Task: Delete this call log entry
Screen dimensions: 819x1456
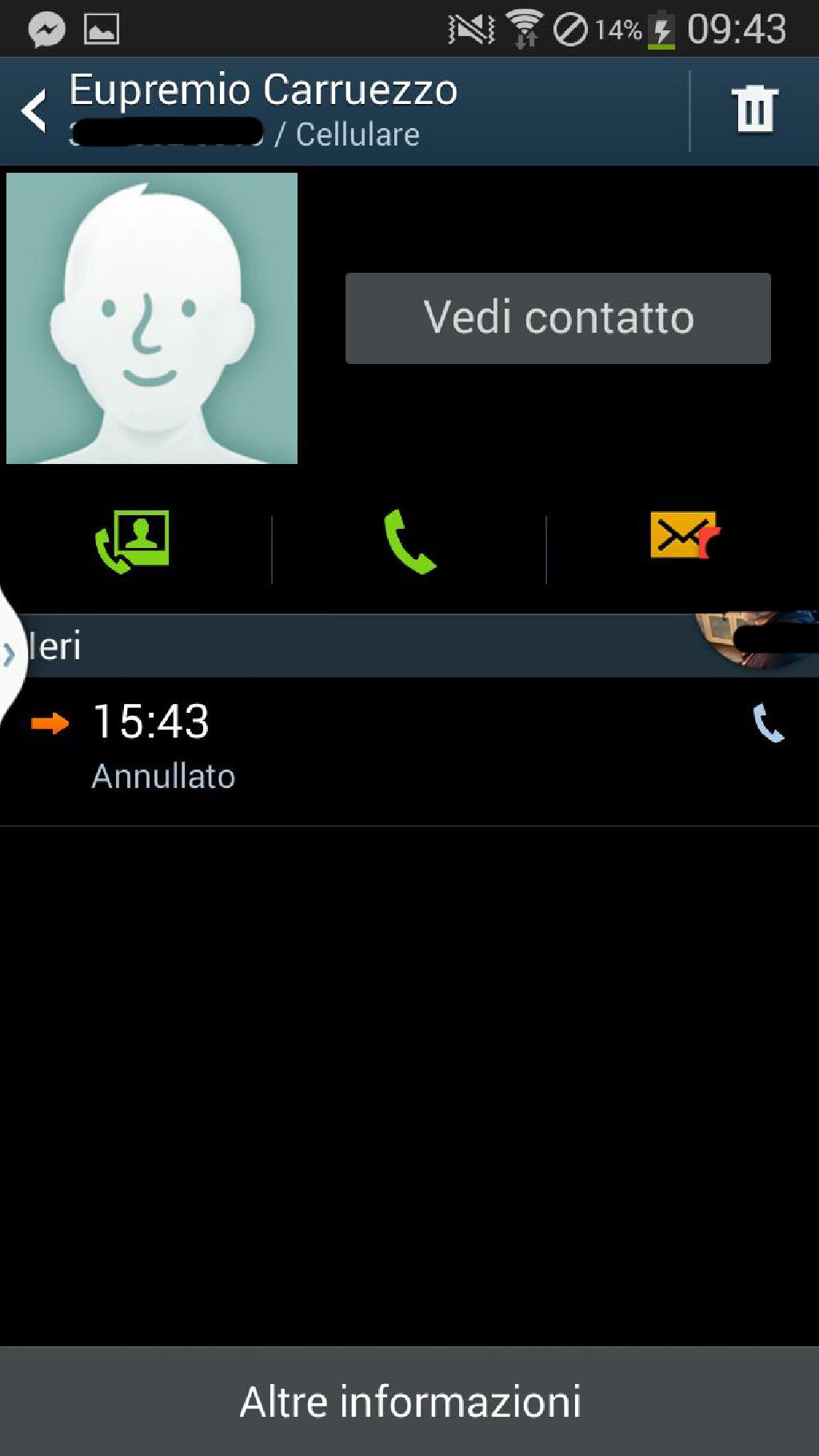Action: point(753,110)
